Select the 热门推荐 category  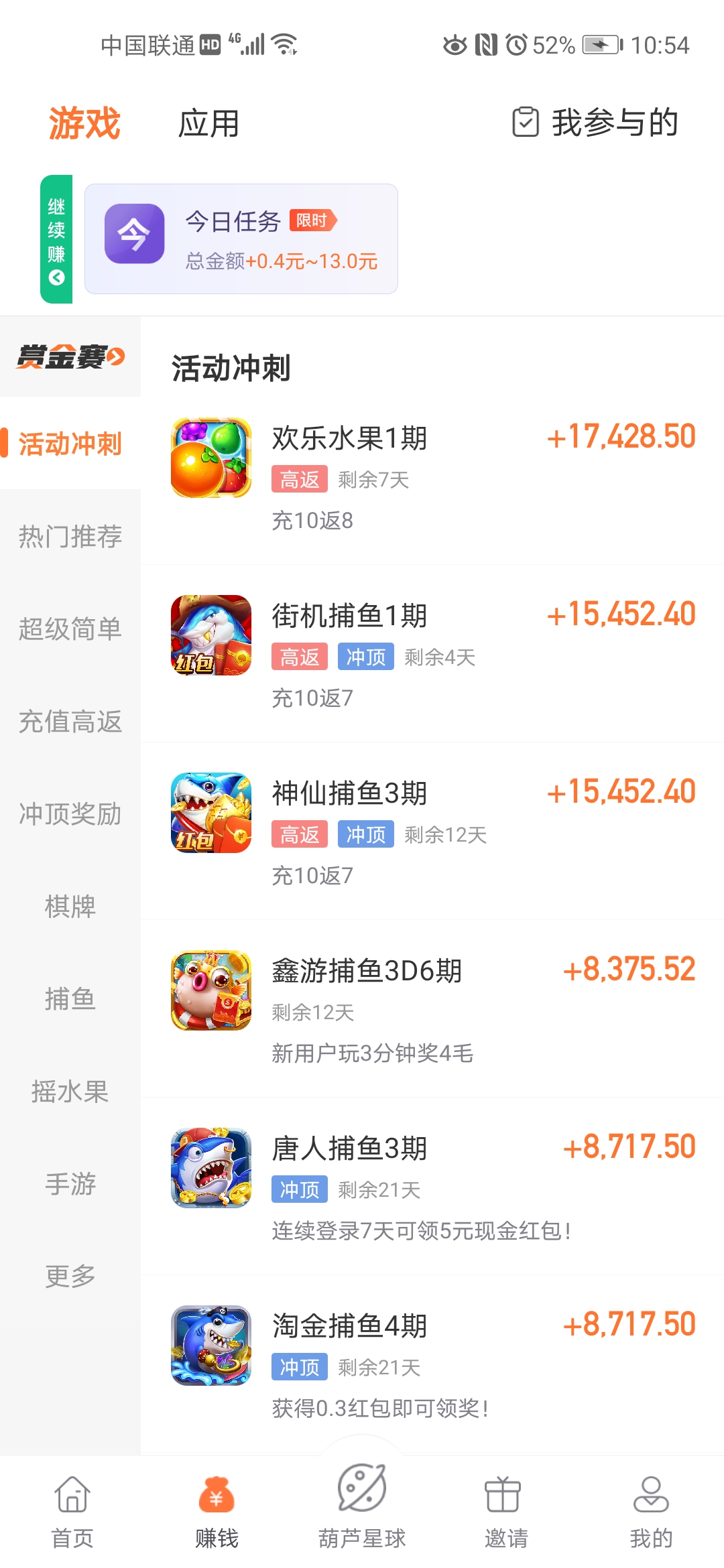pyautogui.click(x=70, y=536)
